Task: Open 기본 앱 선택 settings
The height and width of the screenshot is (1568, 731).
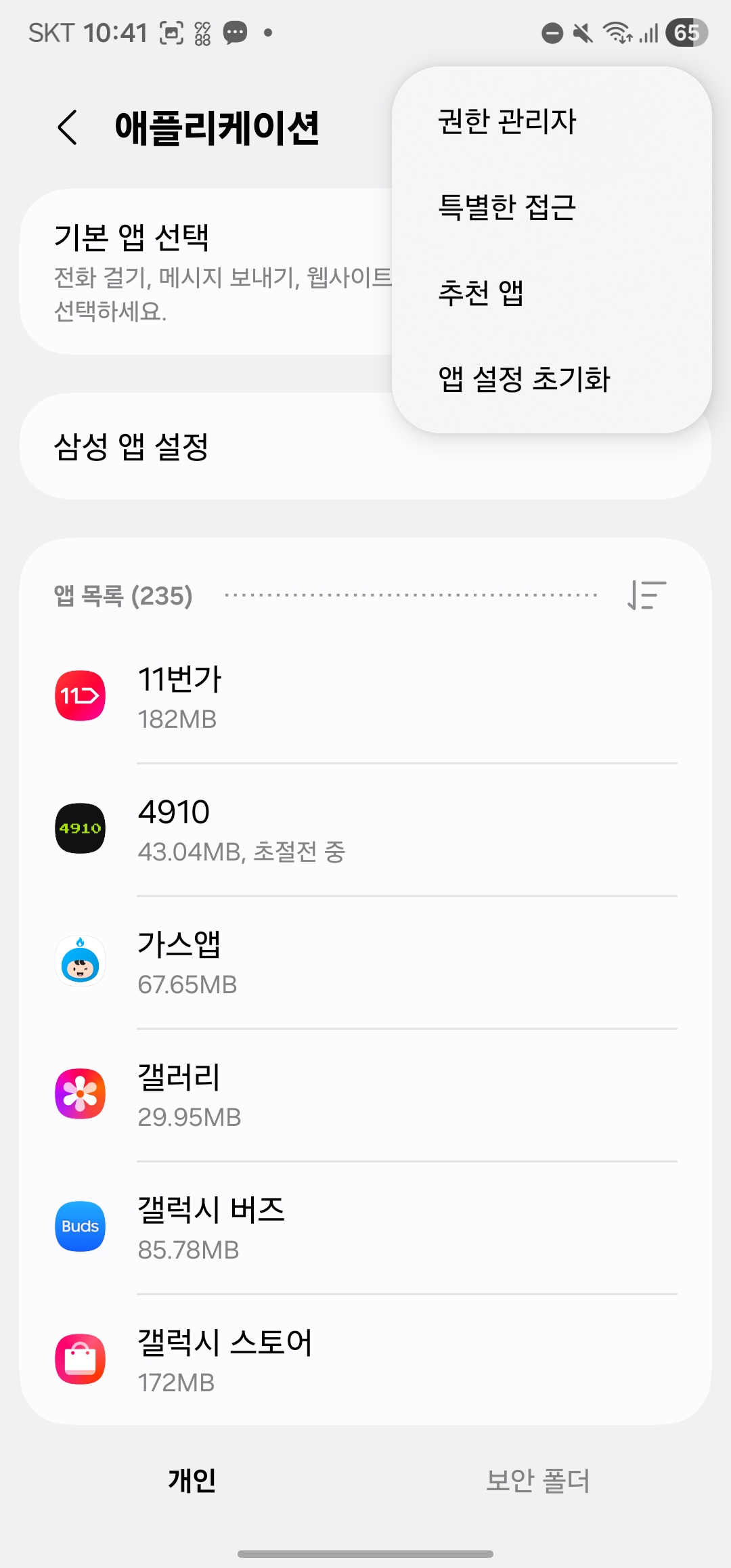Action: coord(203,271)
